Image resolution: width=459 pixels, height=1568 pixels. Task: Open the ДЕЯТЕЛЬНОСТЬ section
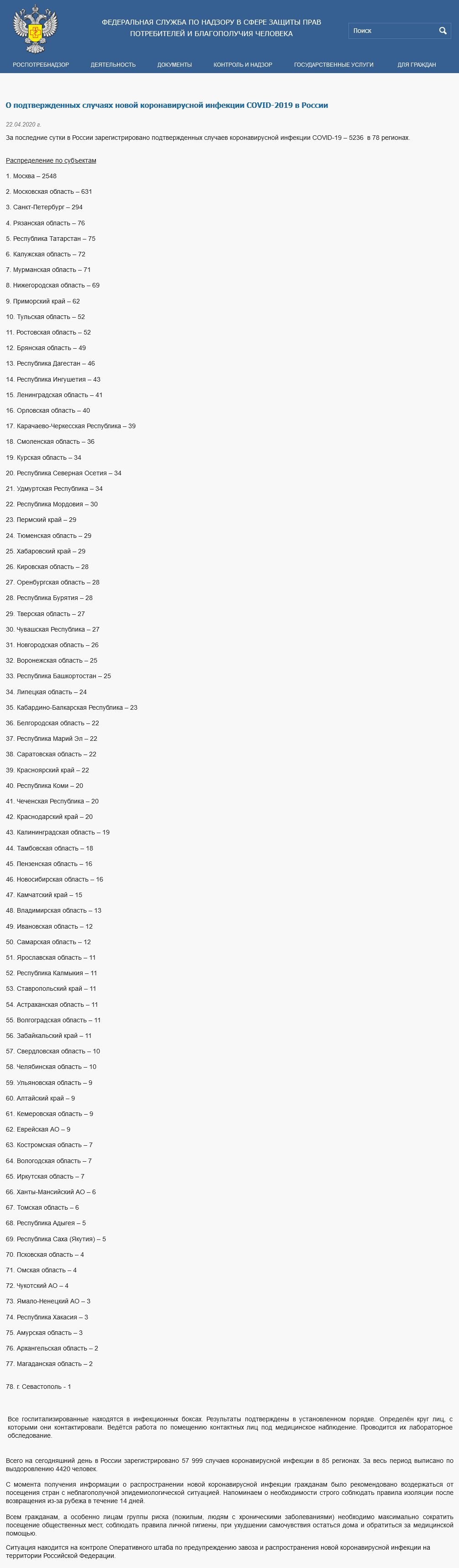click(113, 64)
